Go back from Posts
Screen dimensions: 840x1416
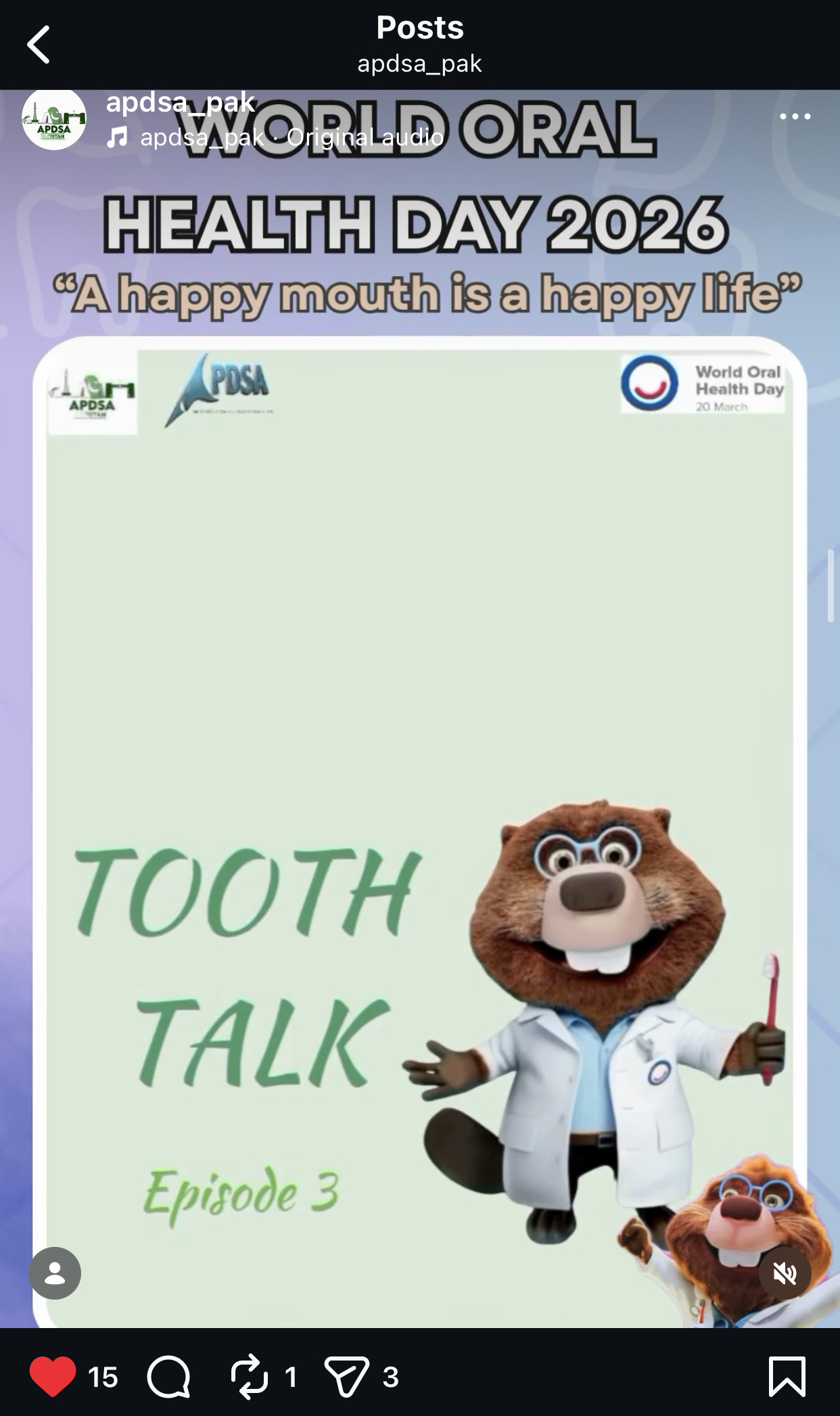[39, 45]
